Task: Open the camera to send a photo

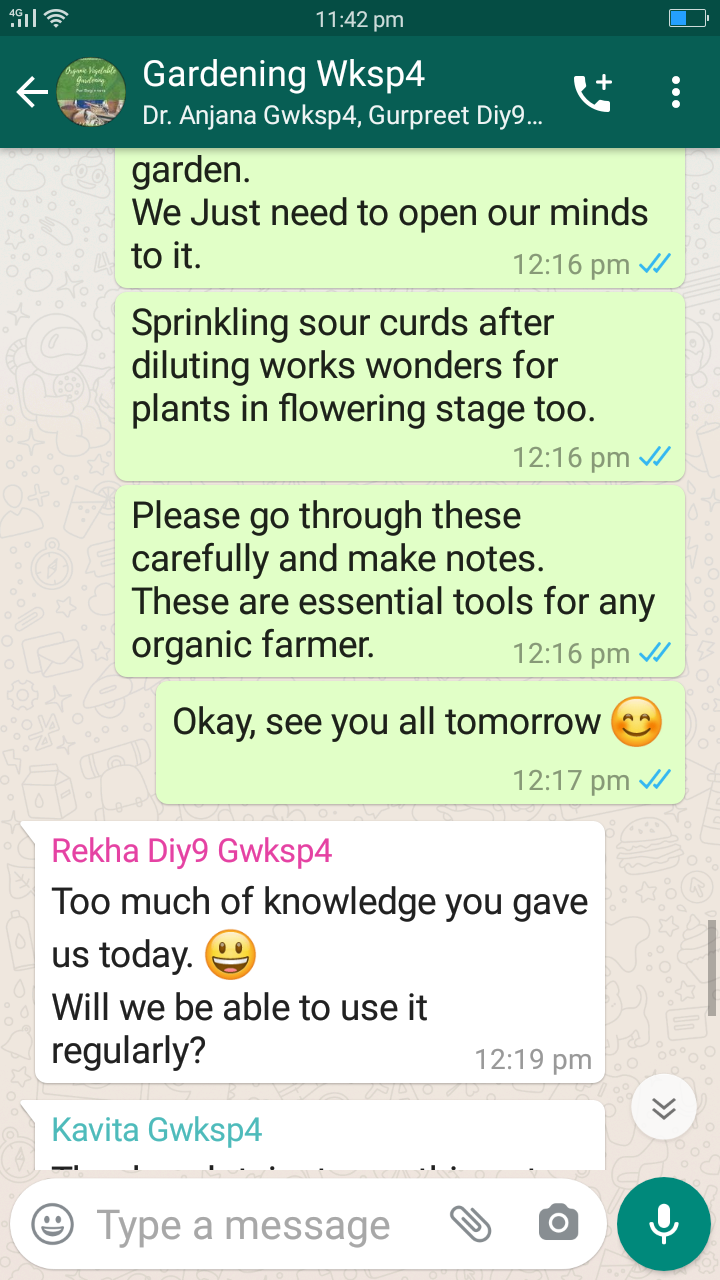Action: click(558, 1223)
